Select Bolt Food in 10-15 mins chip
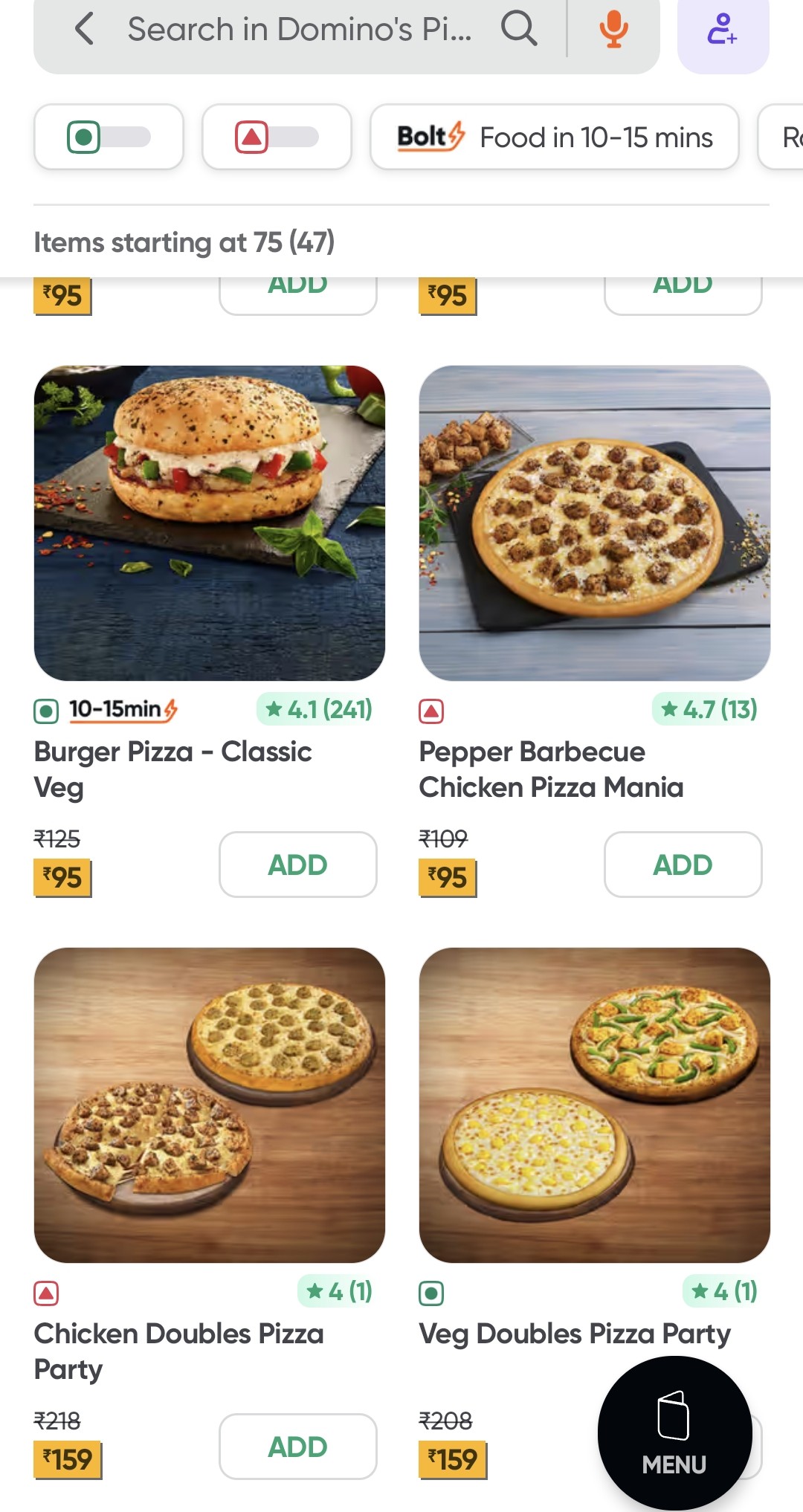The height and width of the screenshot is (1512, 803). coord(555,138)
